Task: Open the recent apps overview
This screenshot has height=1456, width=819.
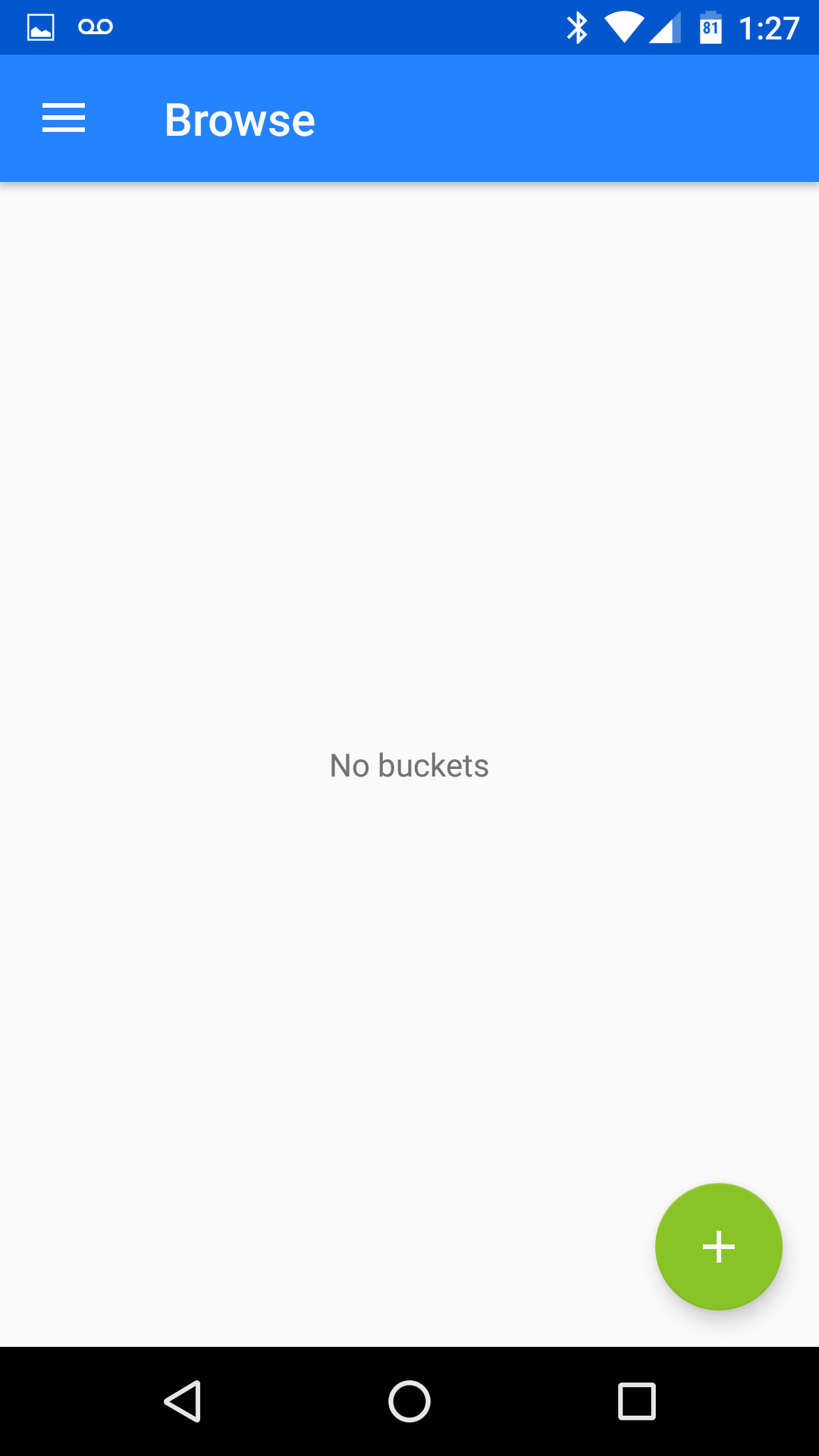Action: pos(636,1401)
